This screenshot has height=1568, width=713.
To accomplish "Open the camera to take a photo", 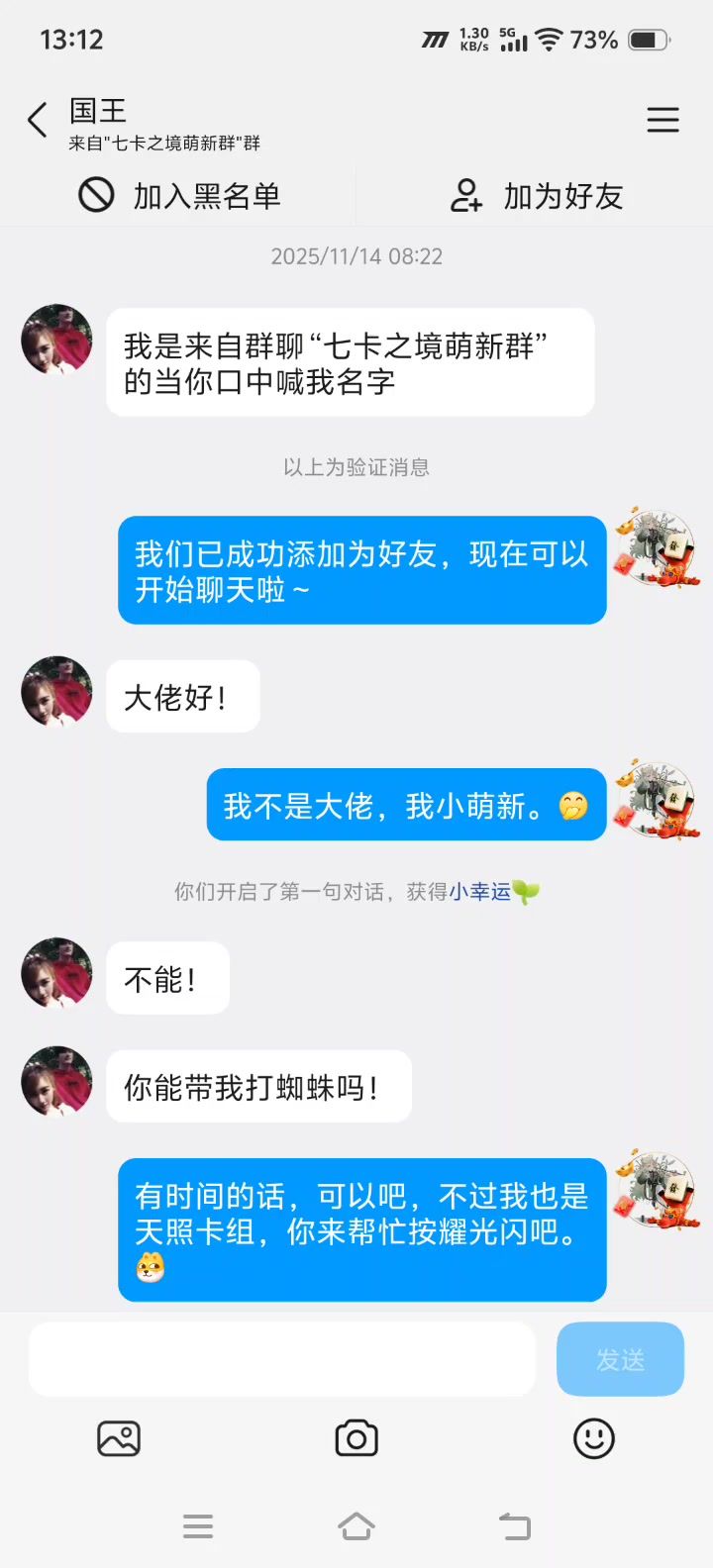I will pyautogui.click(x=356, y=1438).
